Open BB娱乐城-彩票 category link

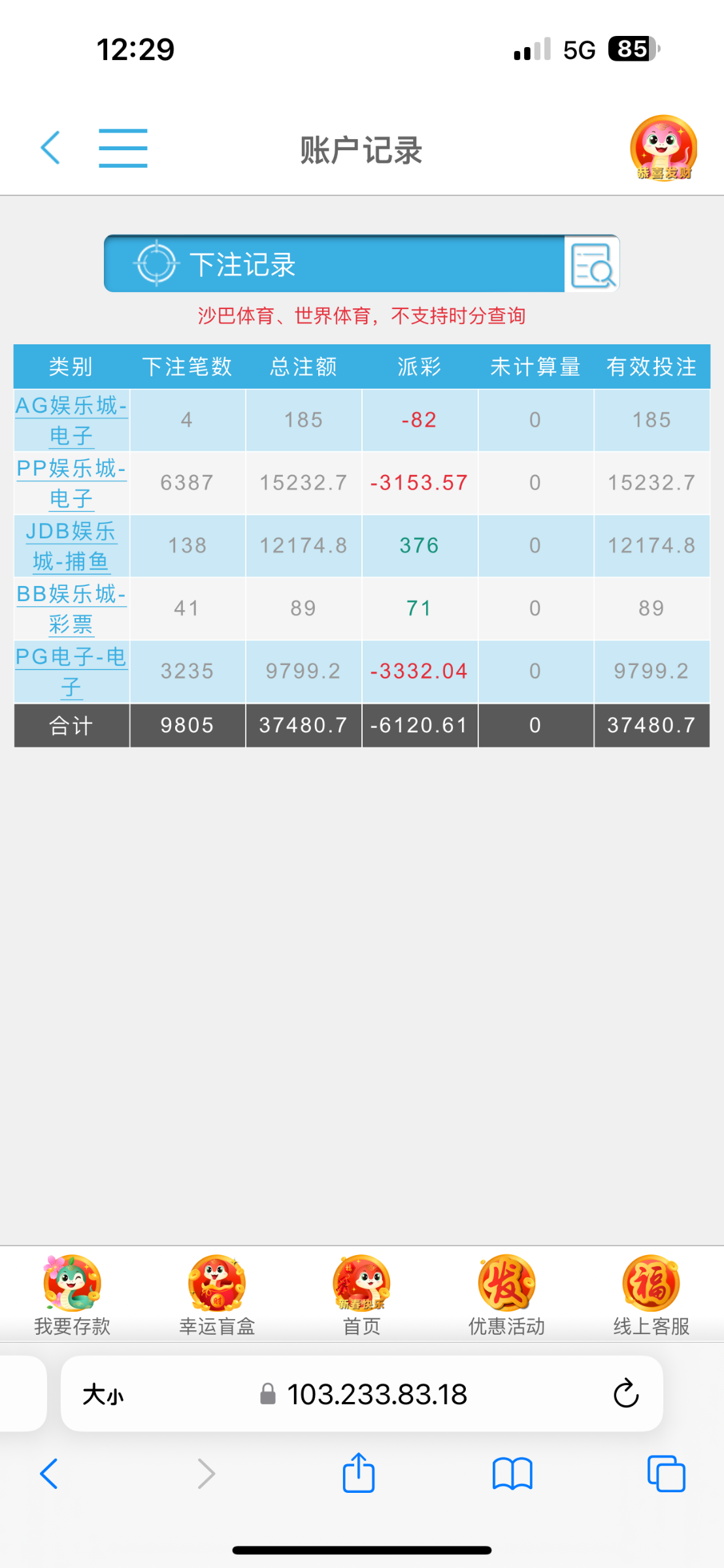[71, 608]
